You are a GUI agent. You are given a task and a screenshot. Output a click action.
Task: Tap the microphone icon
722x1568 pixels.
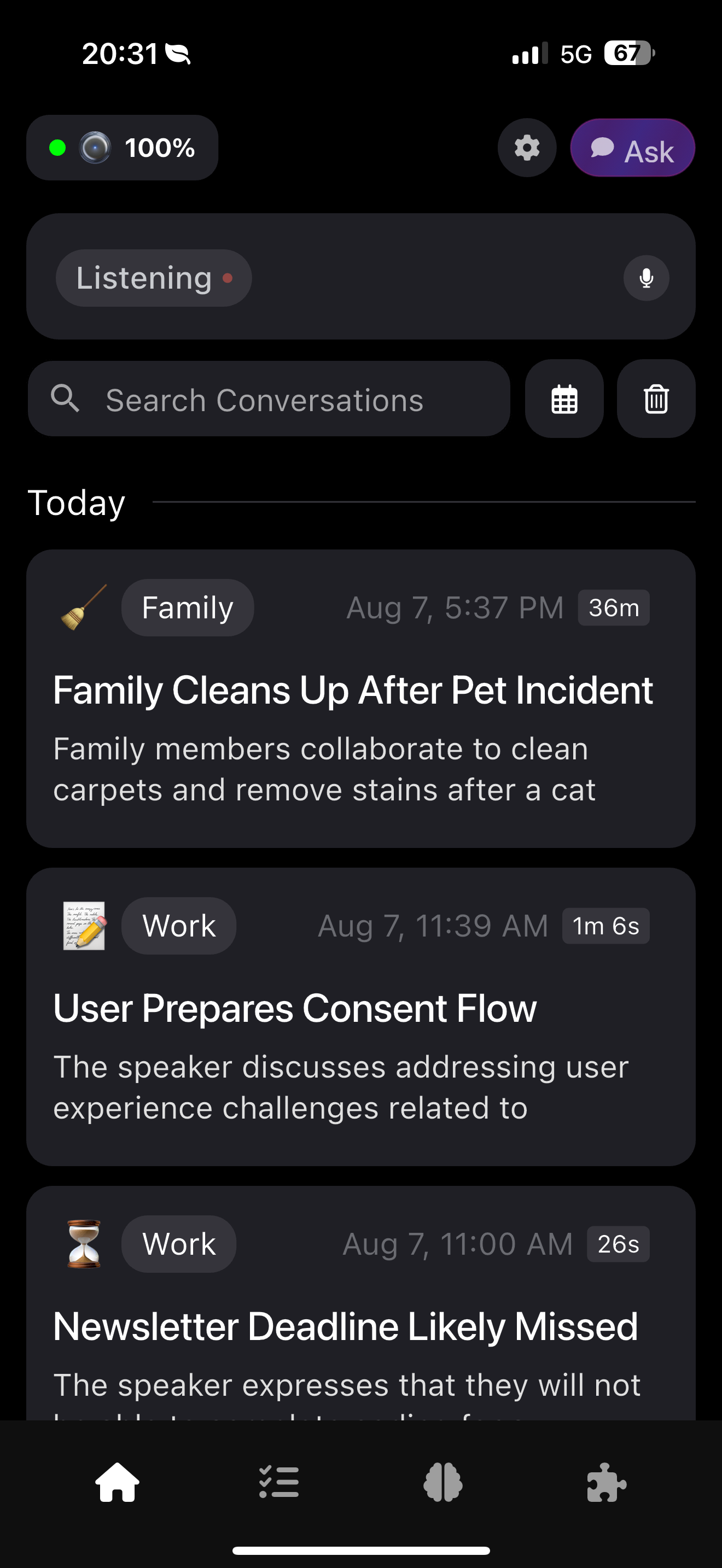646,278
